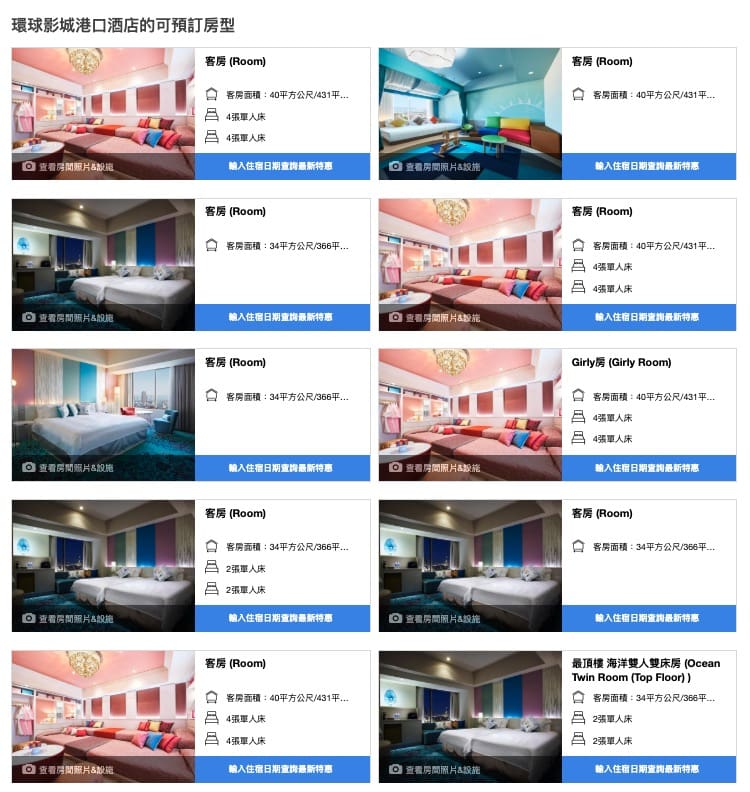Open the Ocean Twin Room (Top Floor) title
This screenshot has height=792, width=750.
click(645, 670)
